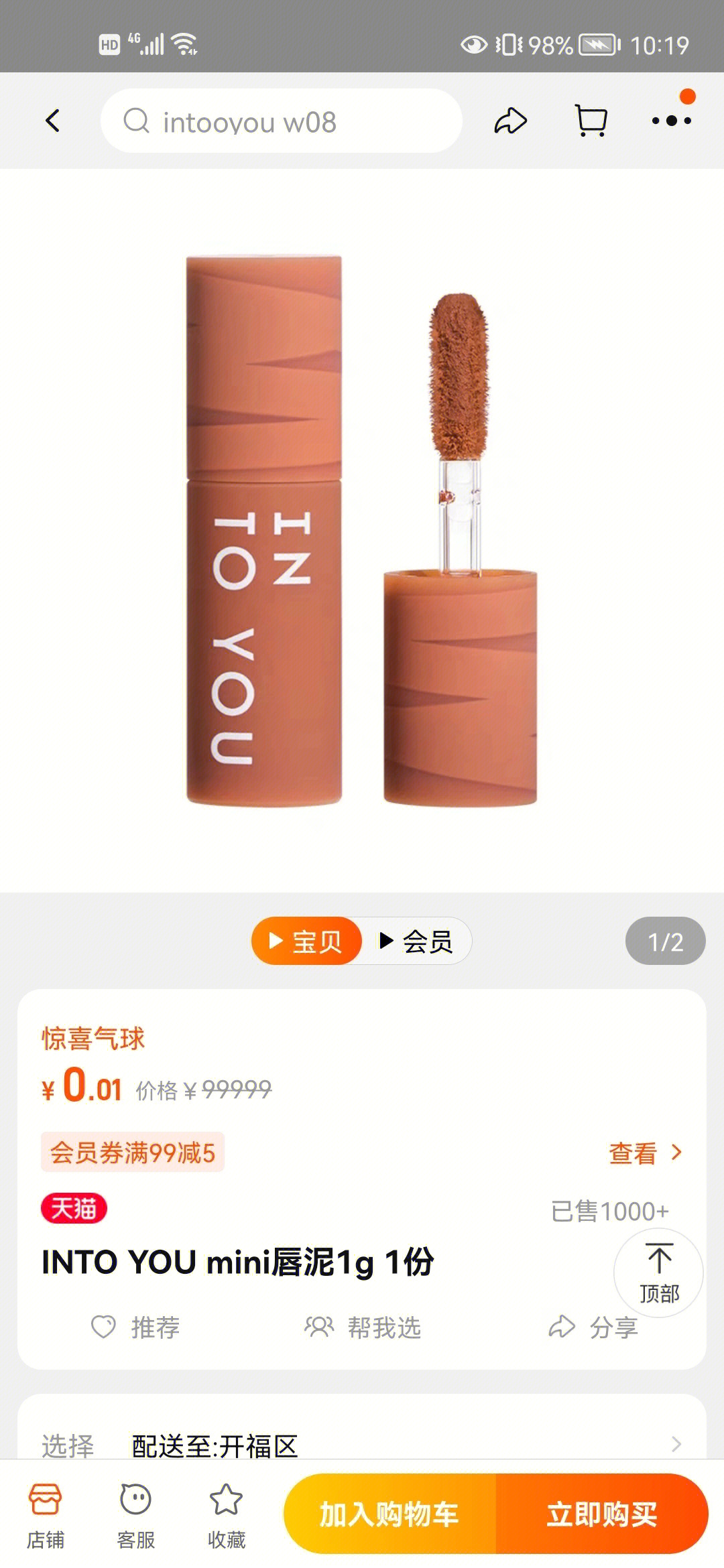
Task: Open the 选择 配送至:开福区 row
Action: 362,1445
